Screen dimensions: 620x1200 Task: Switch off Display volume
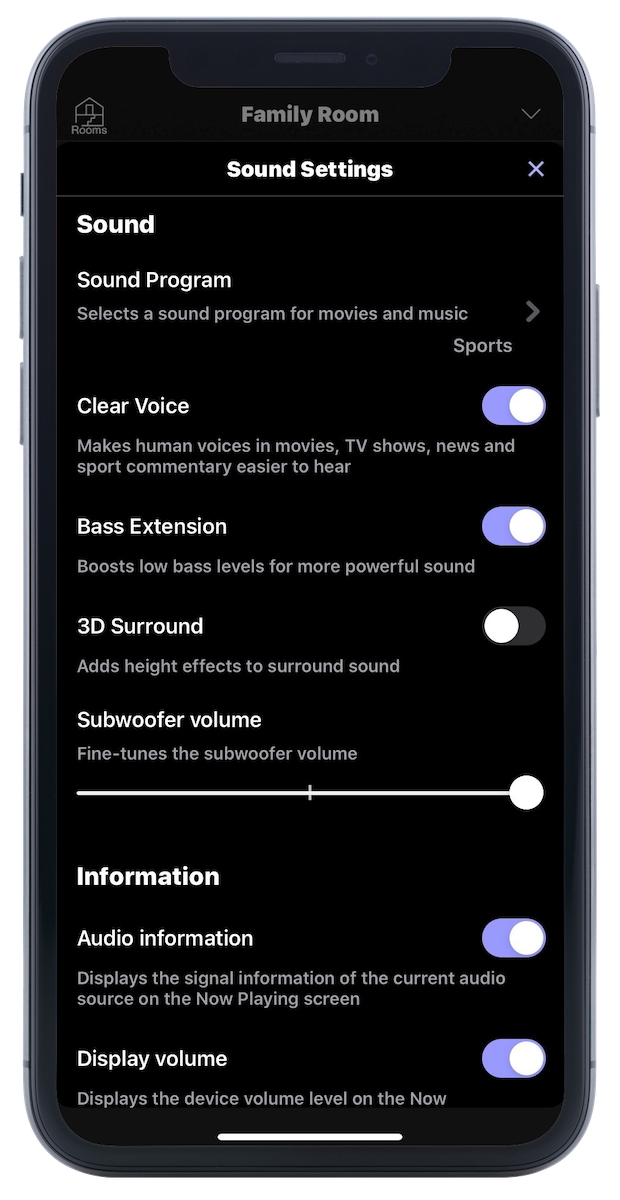(514, 1058)
